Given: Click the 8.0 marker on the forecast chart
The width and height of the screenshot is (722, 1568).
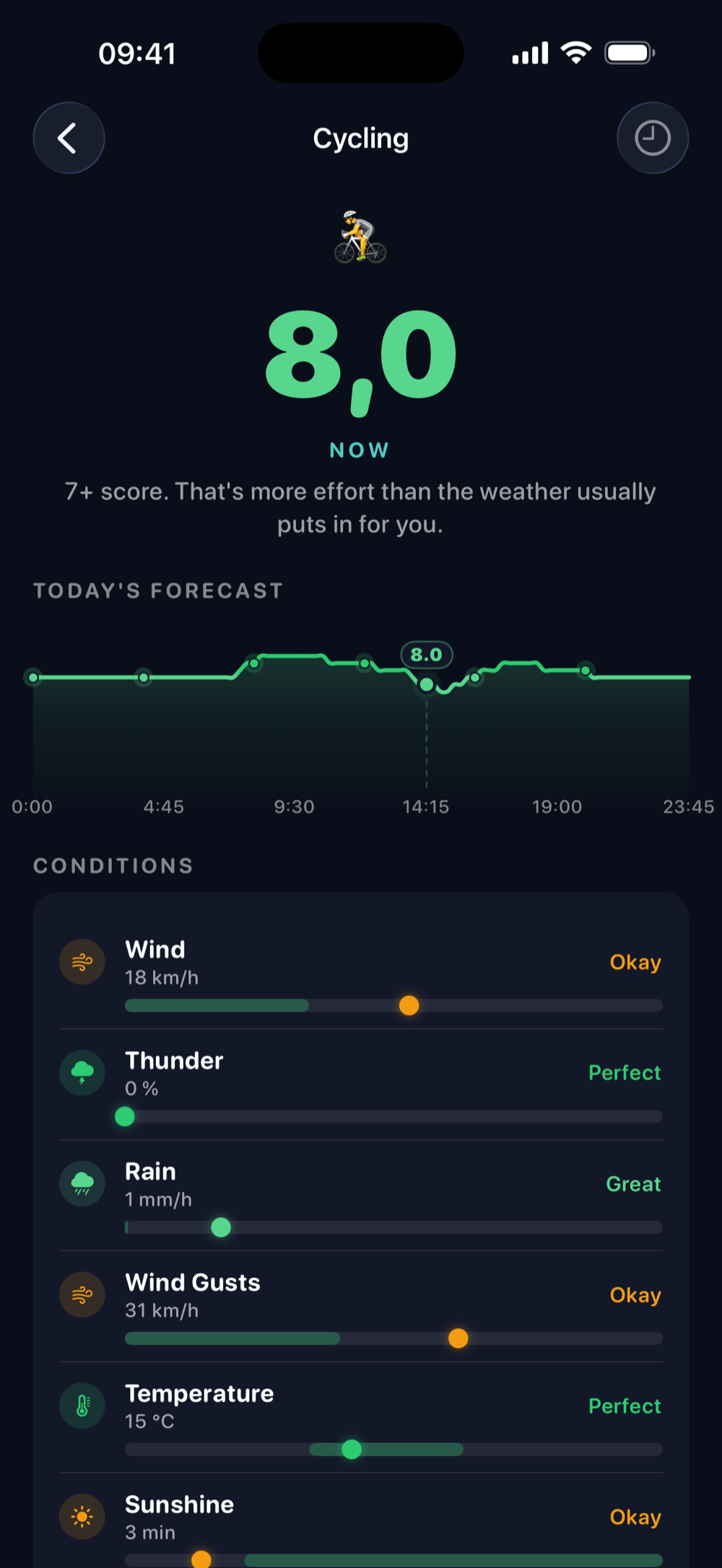Looking at the screenshot, I should tap(427, 684).
